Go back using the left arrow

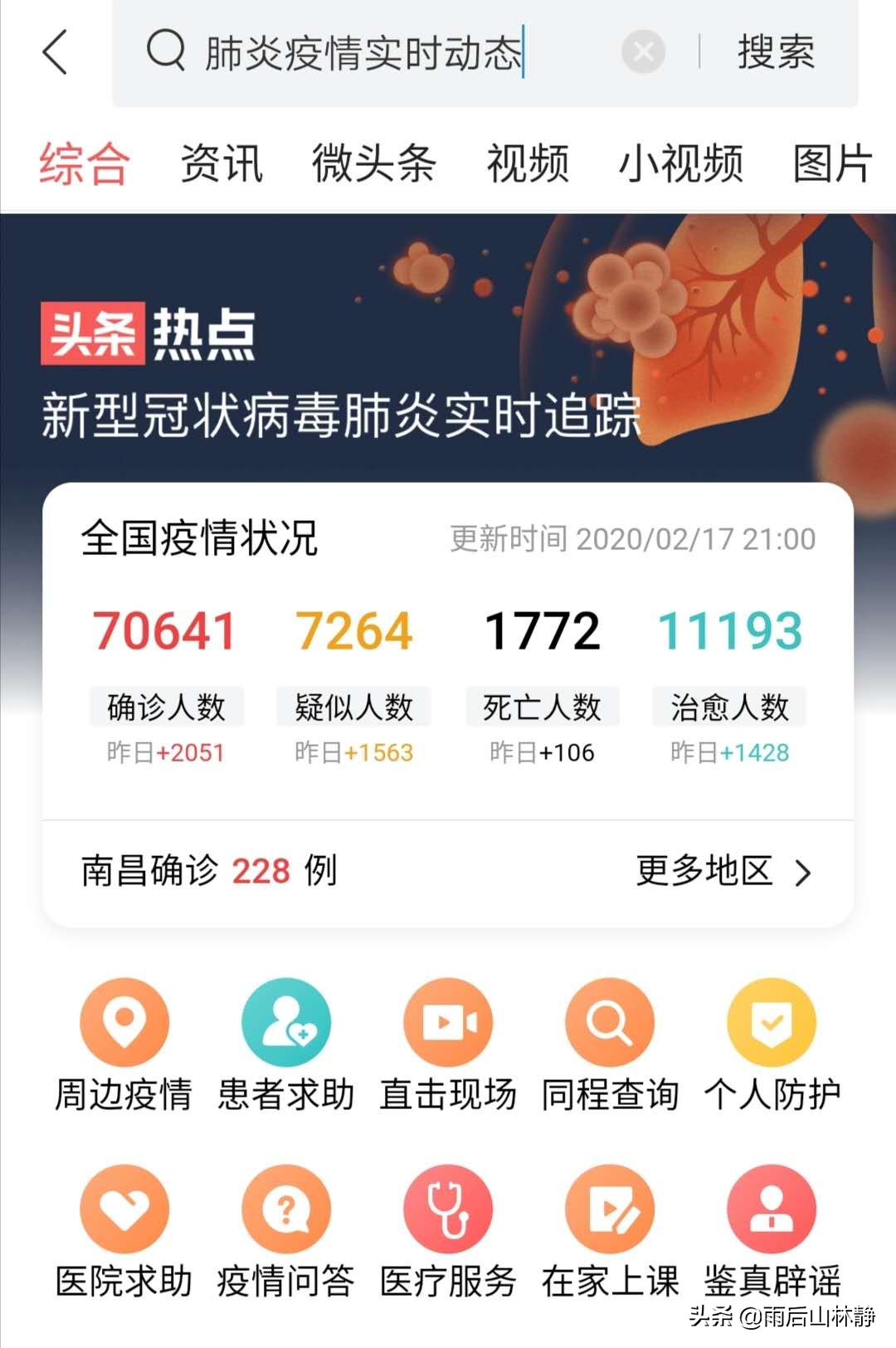pyautogui.click(x=52, y=52)
